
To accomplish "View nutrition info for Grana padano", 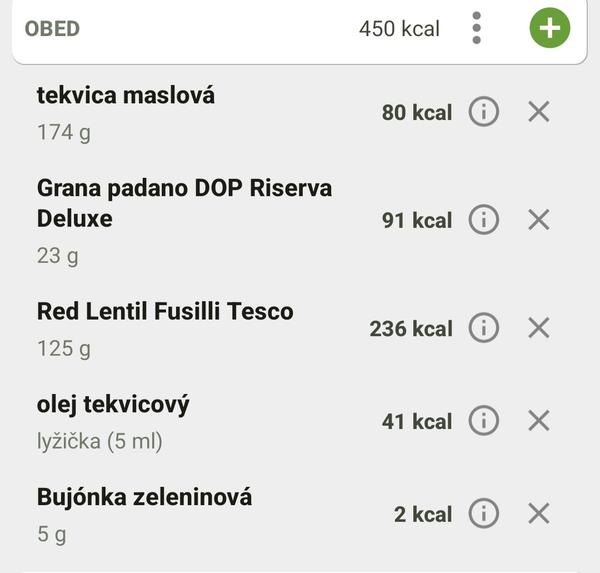I will (484, 220).
